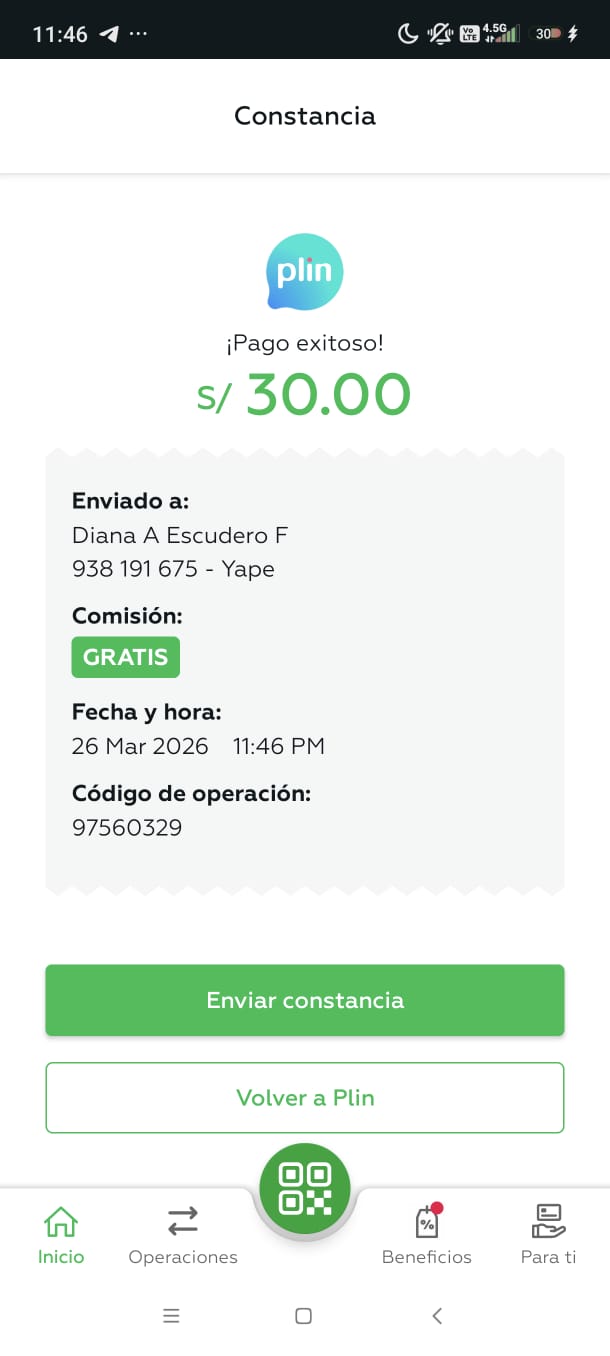Open the Beneficios tab

[x=427, y=1235]
